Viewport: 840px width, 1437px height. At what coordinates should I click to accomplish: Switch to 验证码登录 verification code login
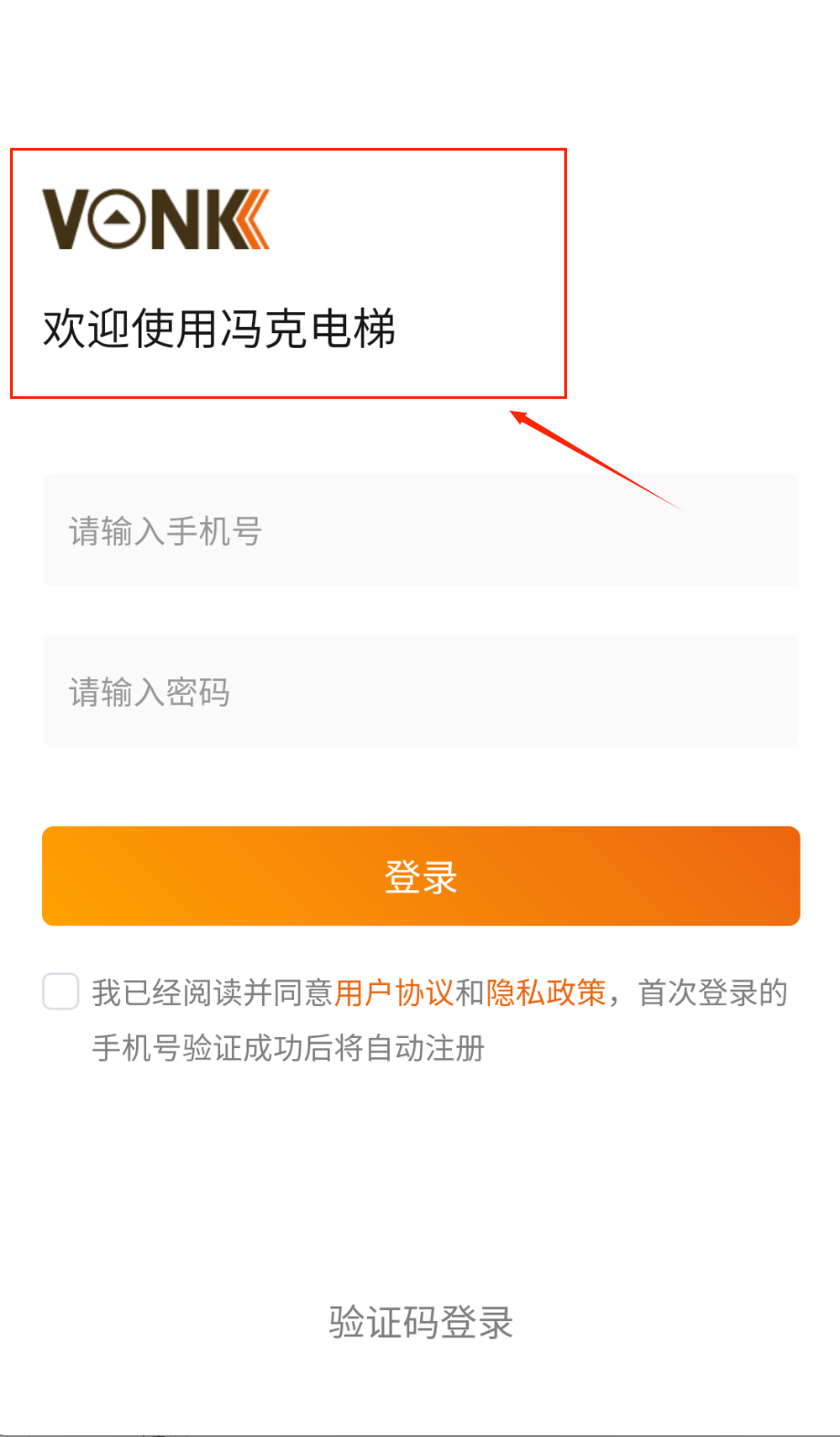(421, 1322)
